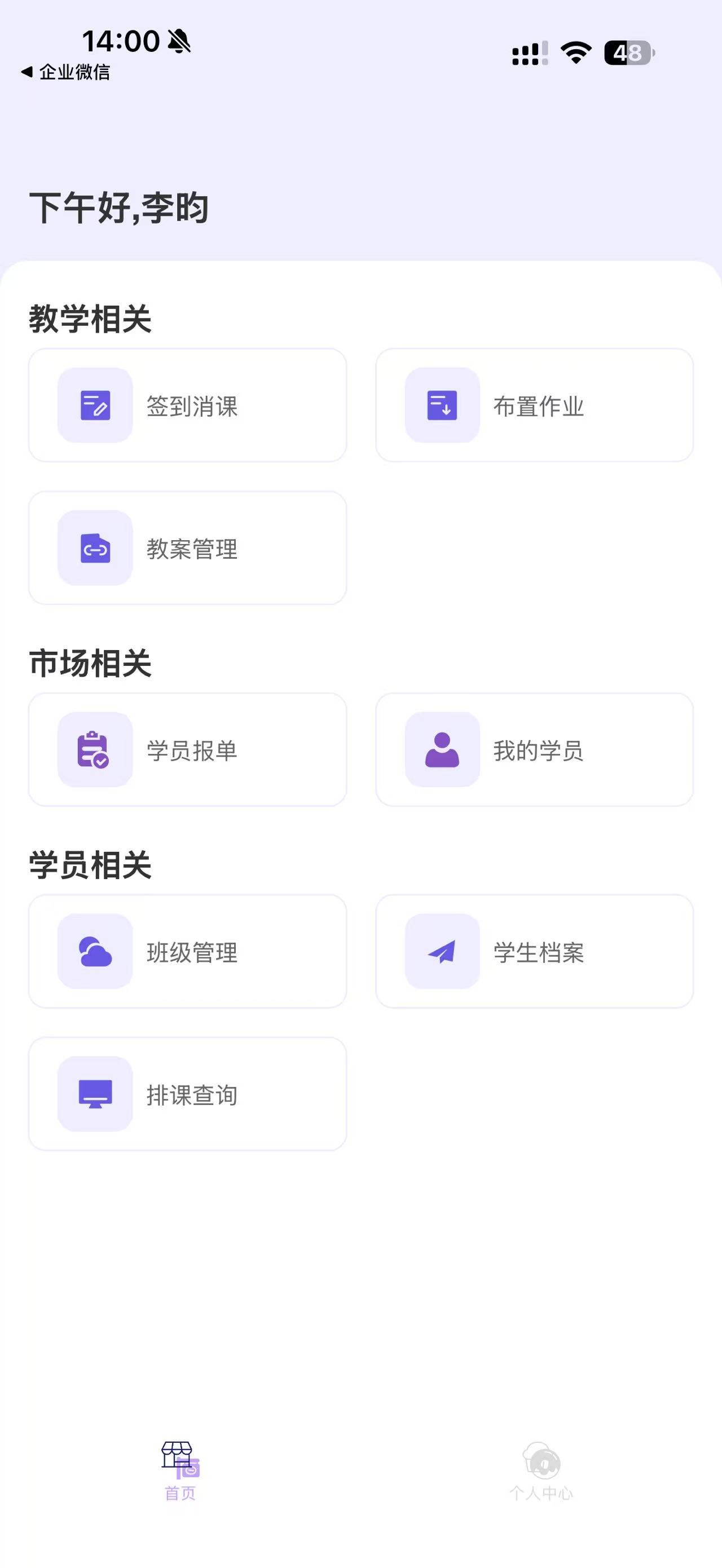The height and width of the screenshot is (1568, 722).
Task: Select the 签到消课 (sign-in) icon
Action: click(x=94, y=407)
